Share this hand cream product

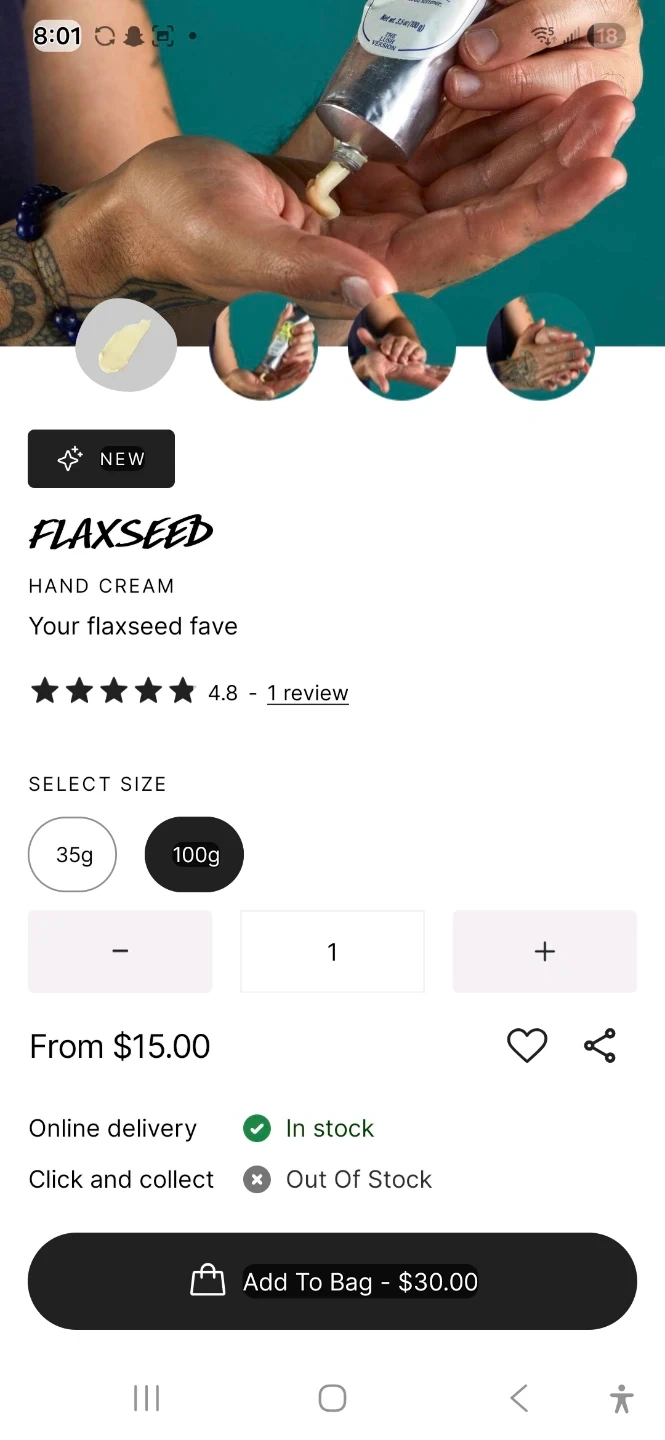(600, 1046)
